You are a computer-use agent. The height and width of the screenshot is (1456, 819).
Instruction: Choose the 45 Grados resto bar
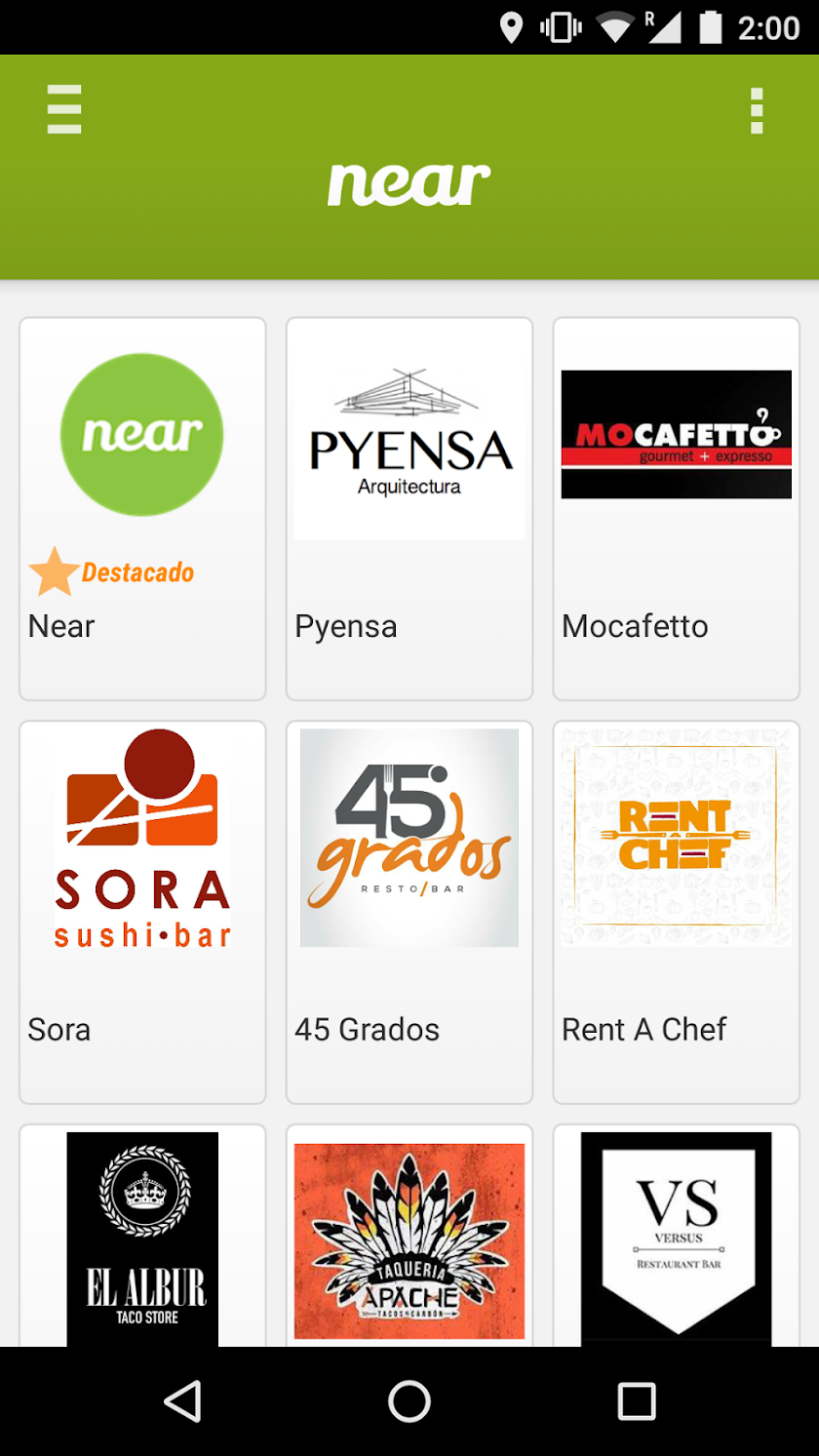coord(409,912)
